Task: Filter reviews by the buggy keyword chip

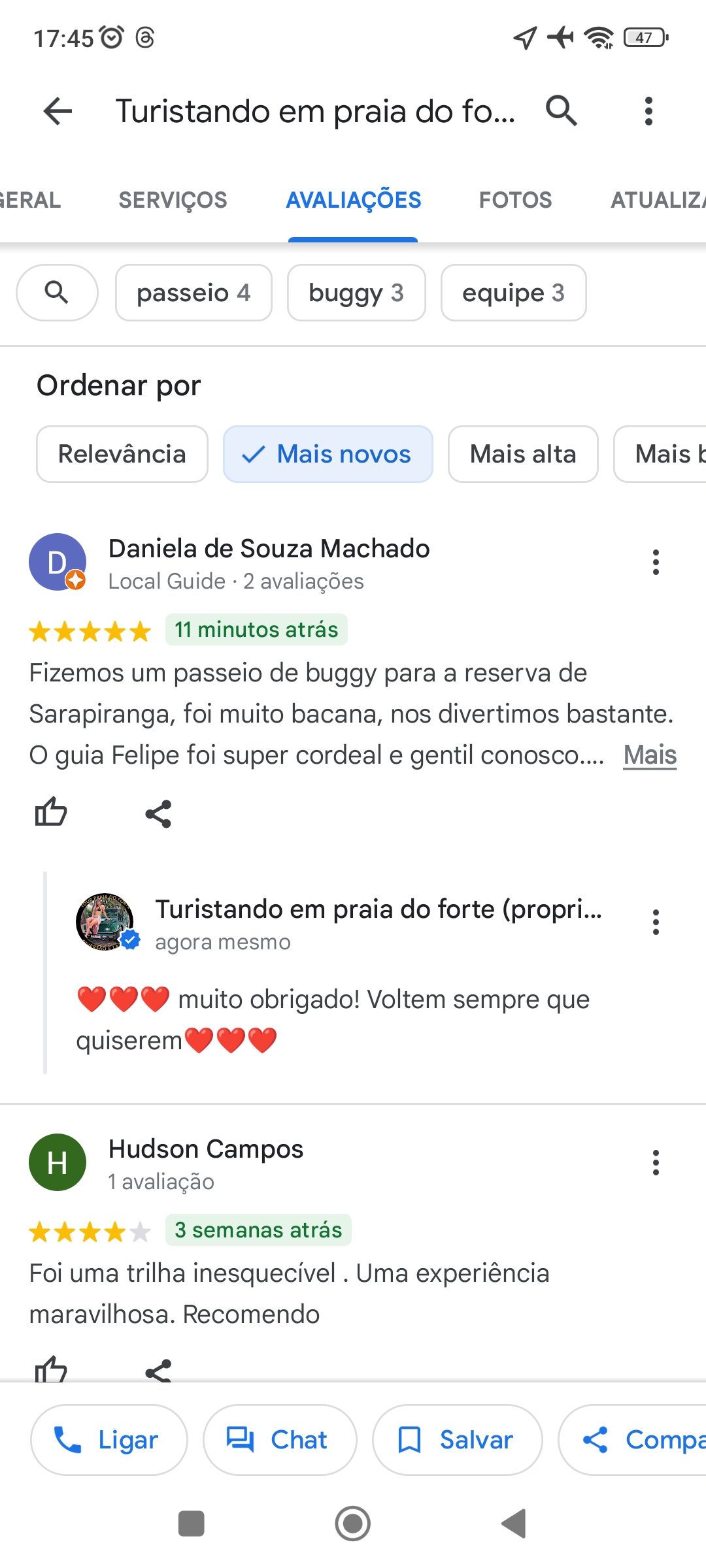Action: (x=356, y=293)
